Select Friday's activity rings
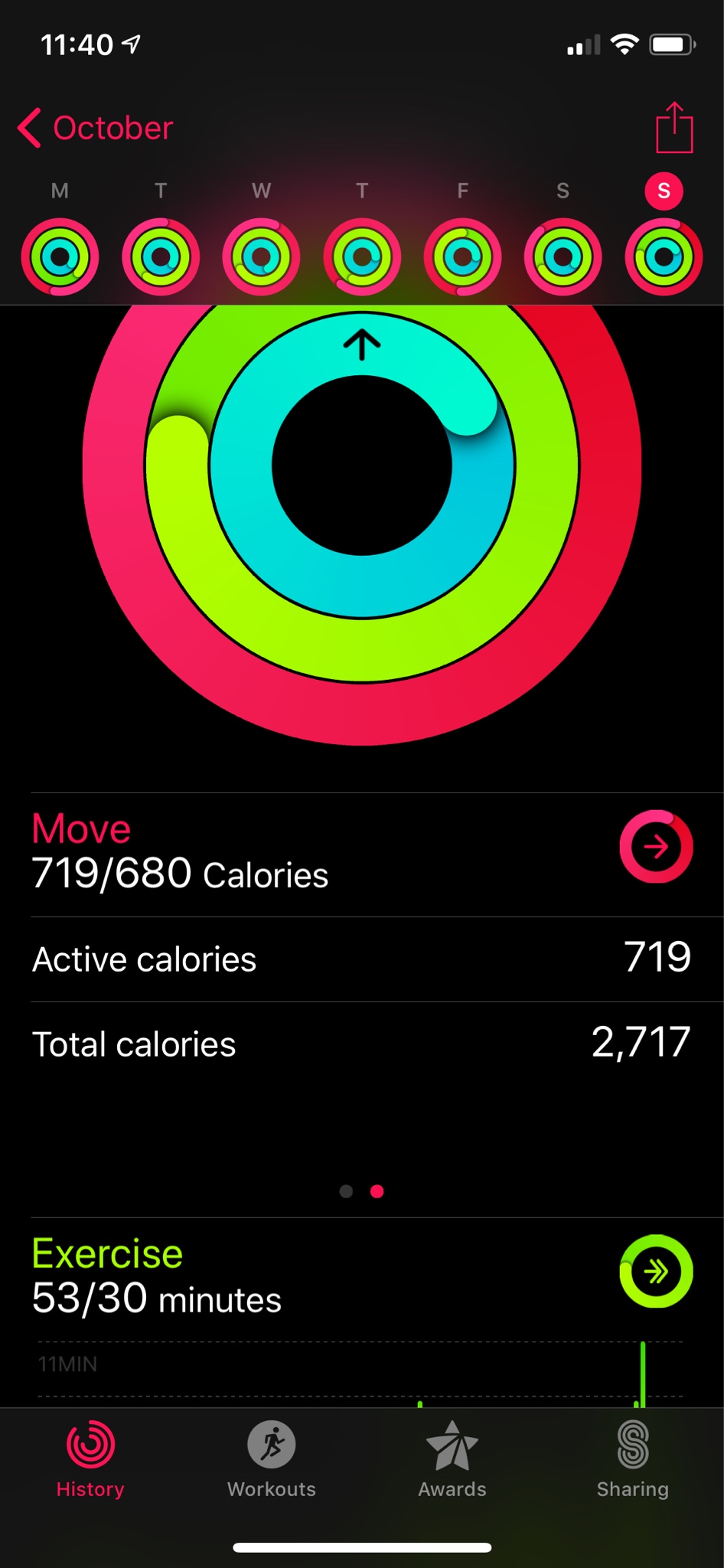 point(462,257)
